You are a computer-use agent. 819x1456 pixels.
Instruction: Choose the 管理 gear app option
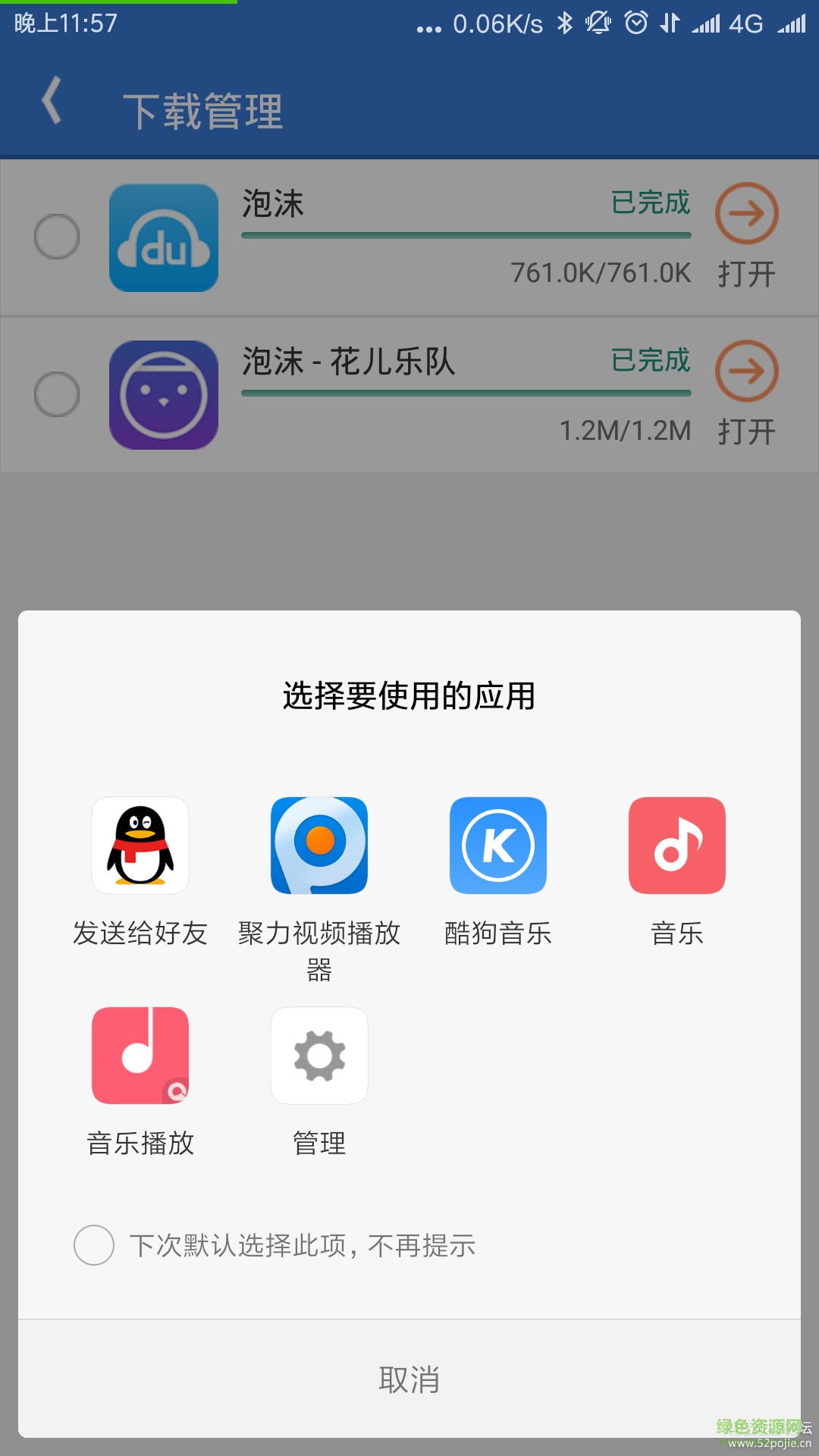[318, 1055]
